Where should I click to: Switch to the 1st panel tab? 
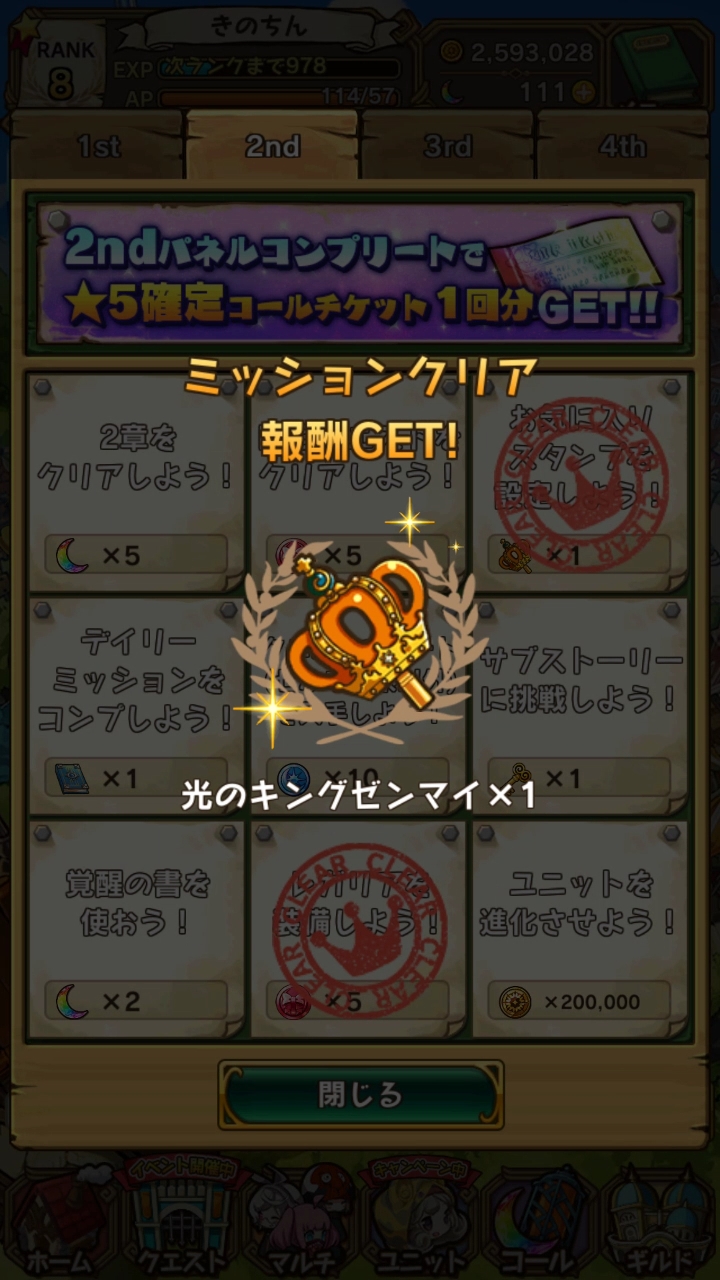pyautogui.click(x=99, y=146)
